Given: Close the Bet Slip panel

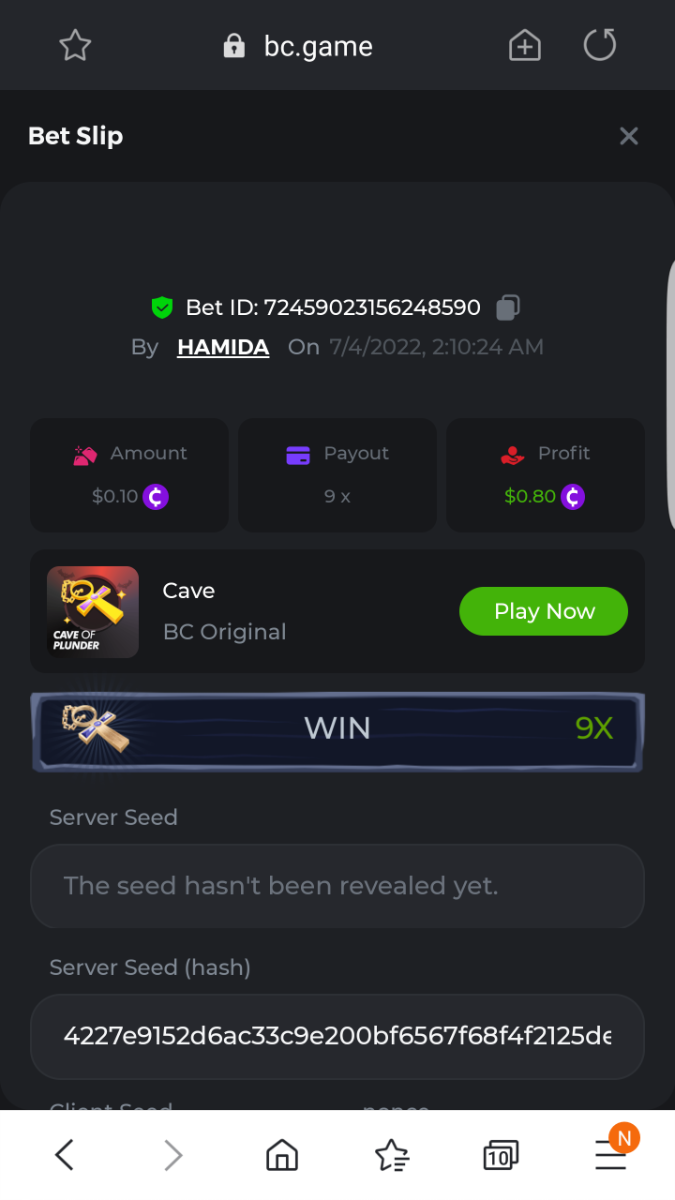Looking at the screenshot, I should tap(628, 136).
